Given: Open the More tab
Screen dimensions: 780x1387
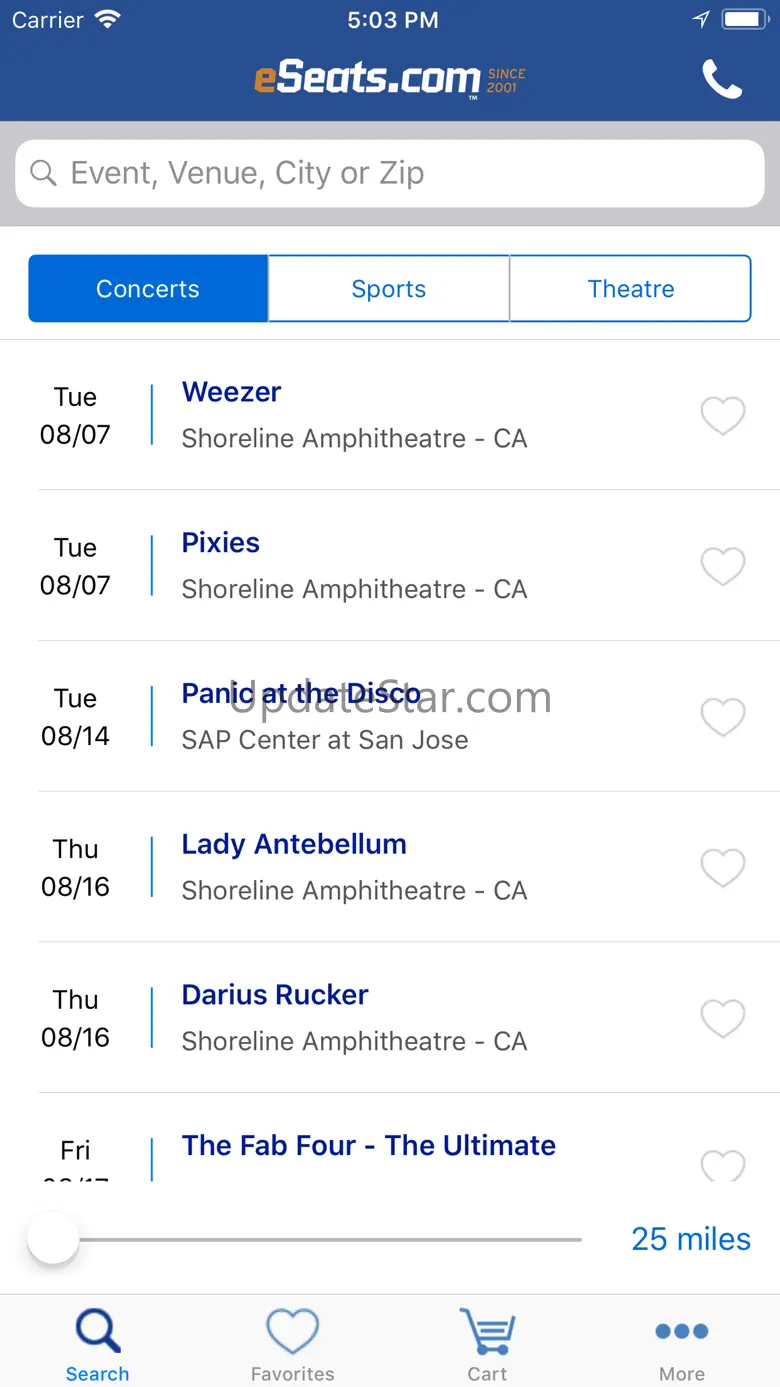Looking at the screenshot, I should pos(682,1345).
